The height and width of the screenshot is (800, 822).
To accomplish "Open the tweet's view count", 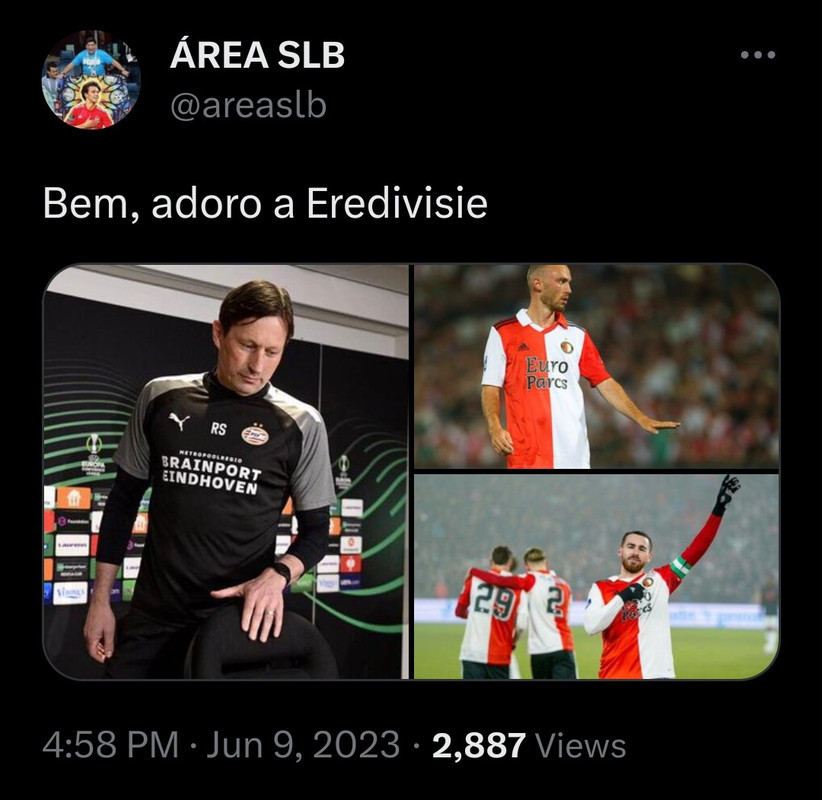I will click(528, 745).
